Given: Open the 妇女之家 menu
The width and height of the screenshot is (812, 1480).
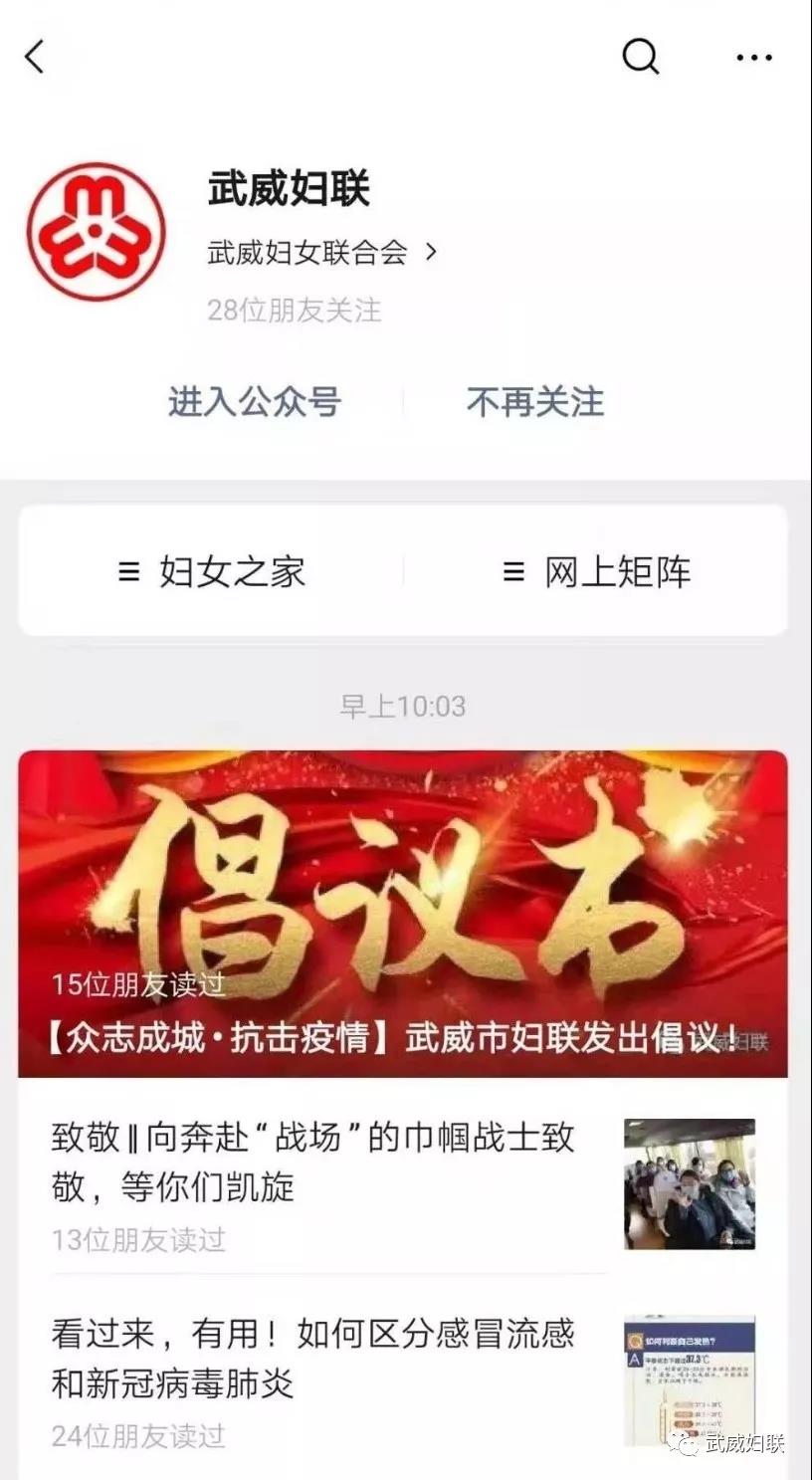Looking at the screenshot, I should [212, 571].
